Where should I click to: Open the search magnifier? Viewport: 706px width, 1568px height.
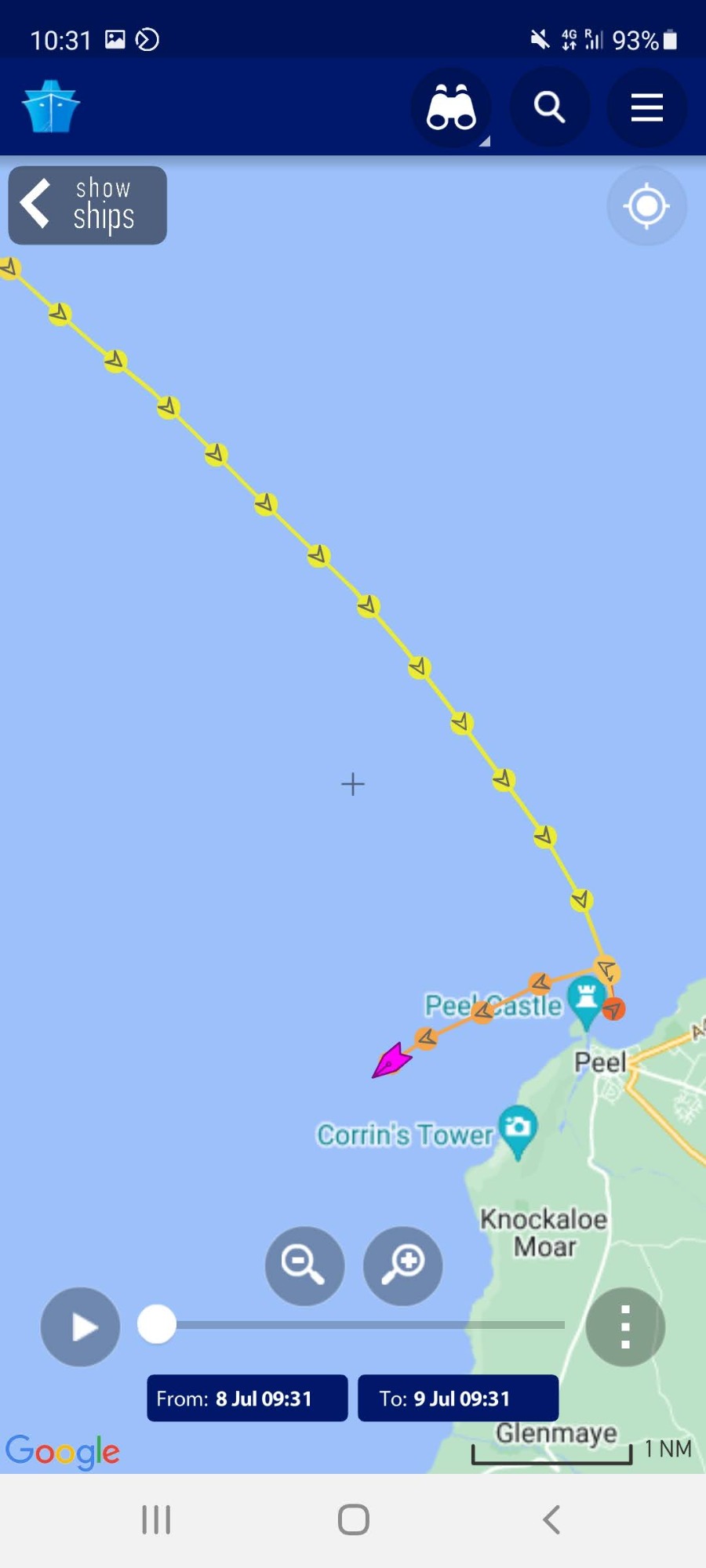coord(549,107)
